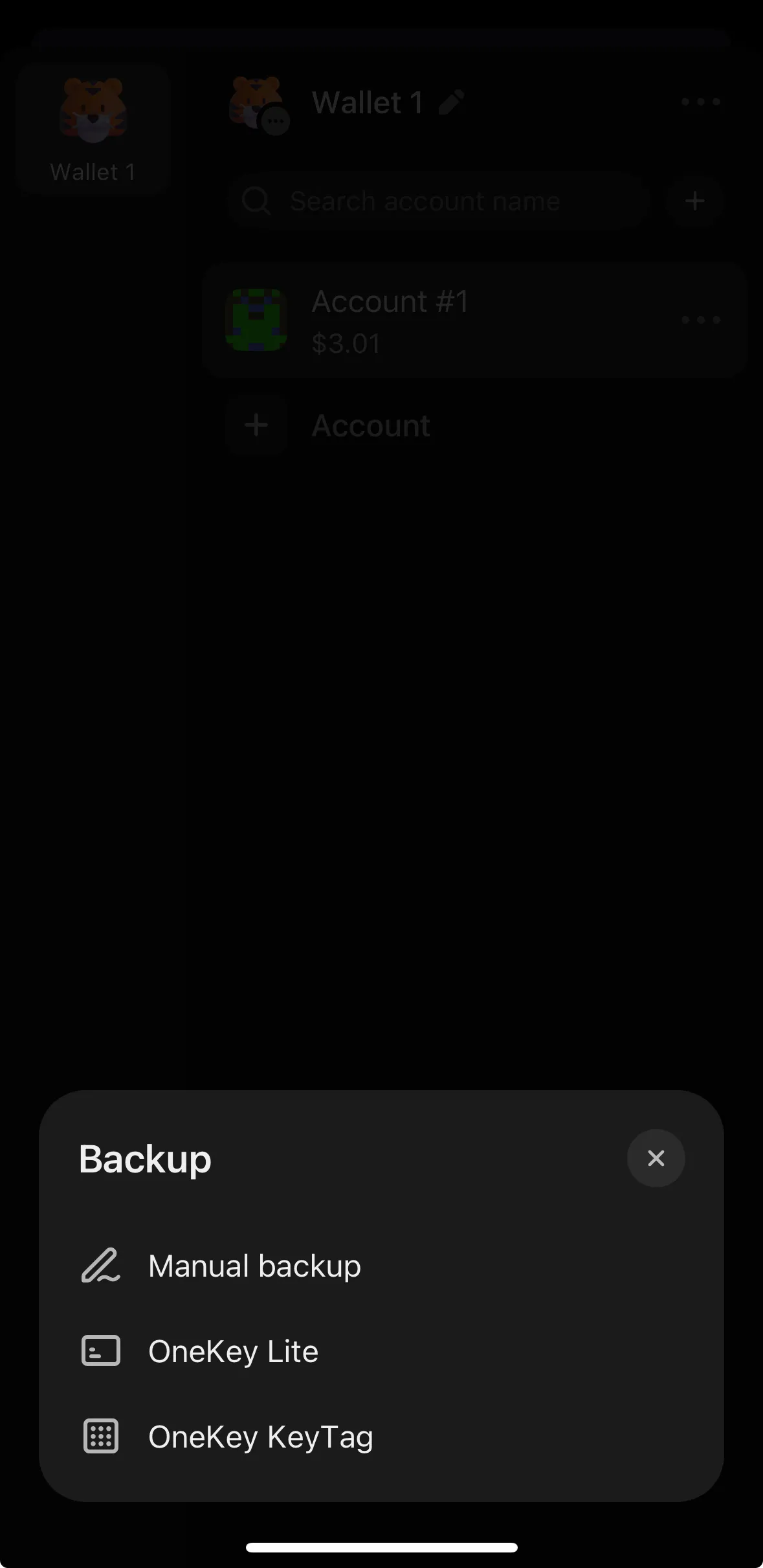
Task: Tap the search magnifier icon
Action: point(256,201)
